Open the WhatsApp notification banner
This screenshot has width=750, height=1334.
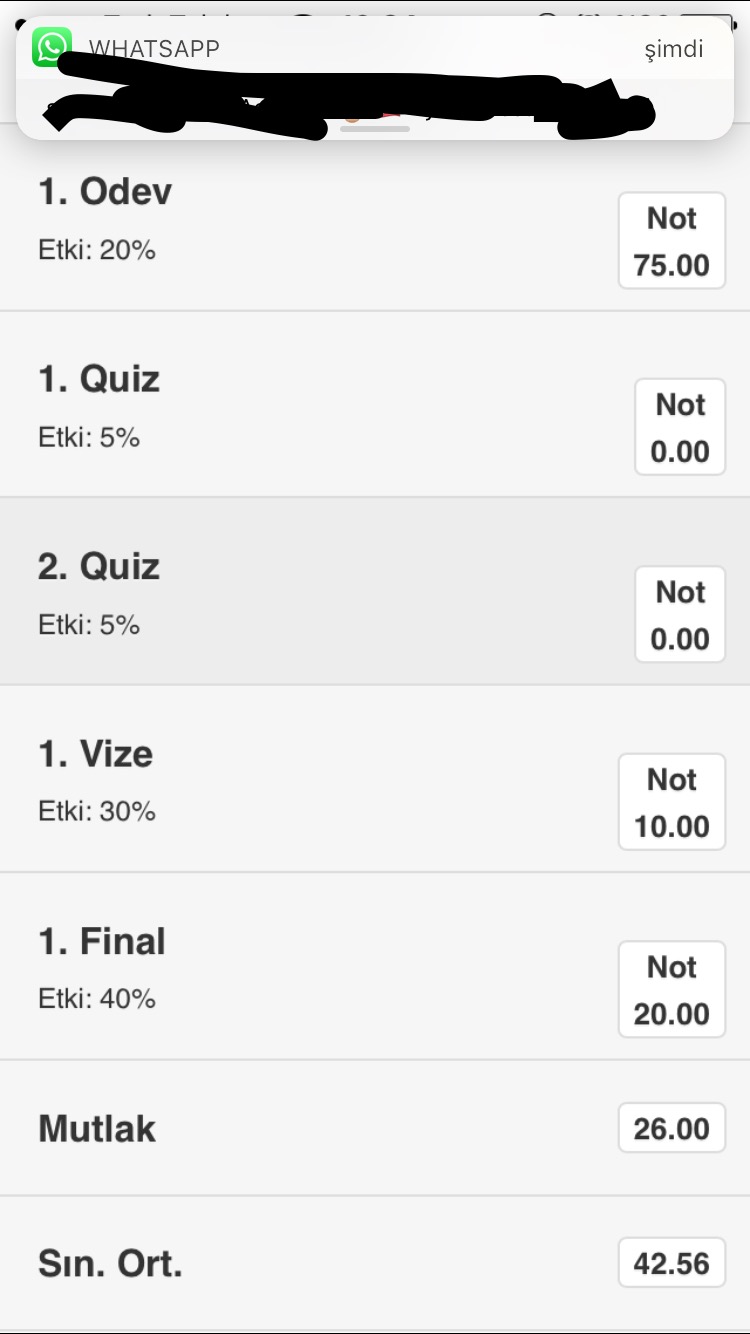pyautogui.click(x=375, y=78)
